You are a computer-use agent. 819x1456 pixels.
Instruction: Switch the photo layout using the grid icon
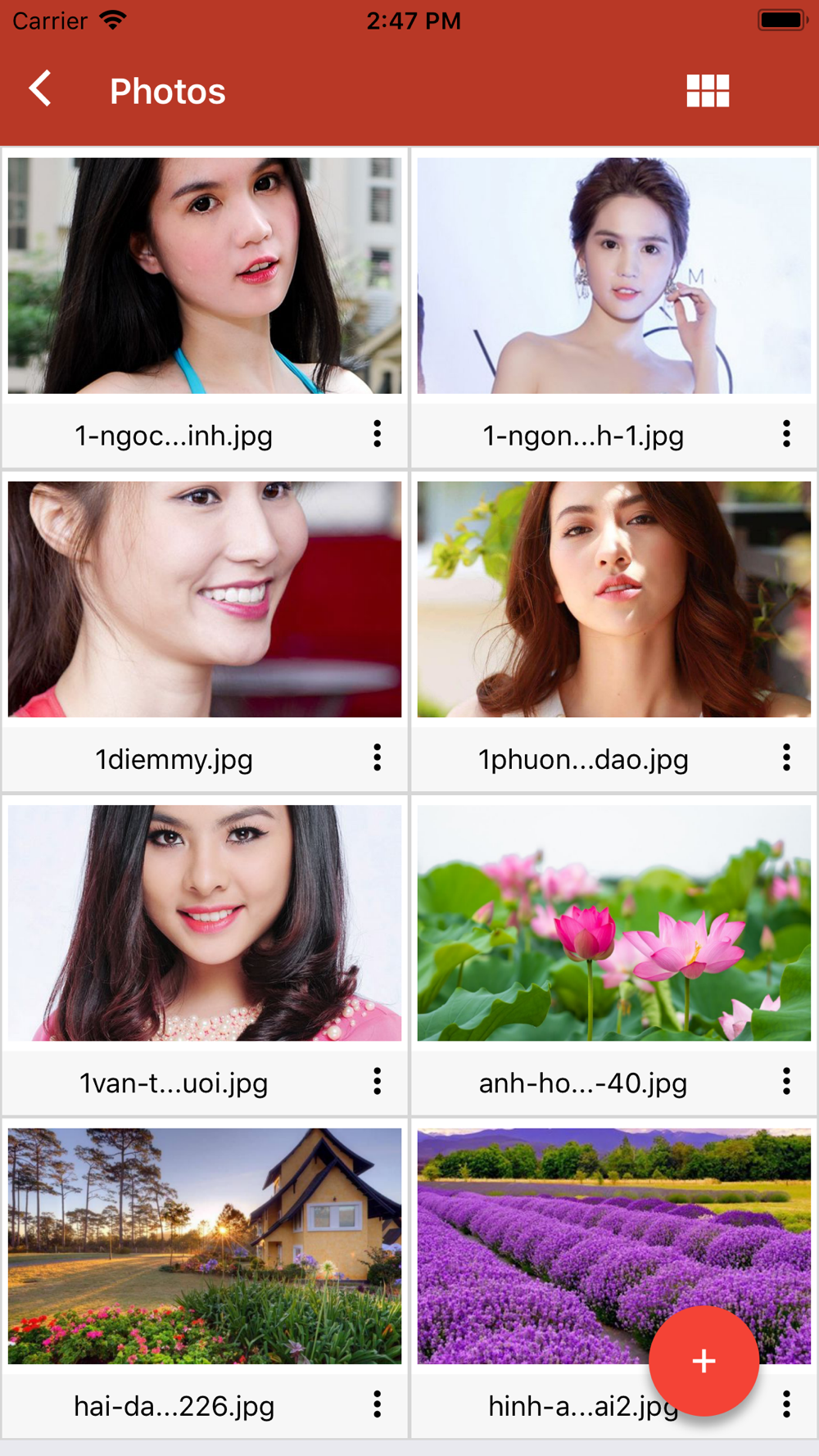708,91
